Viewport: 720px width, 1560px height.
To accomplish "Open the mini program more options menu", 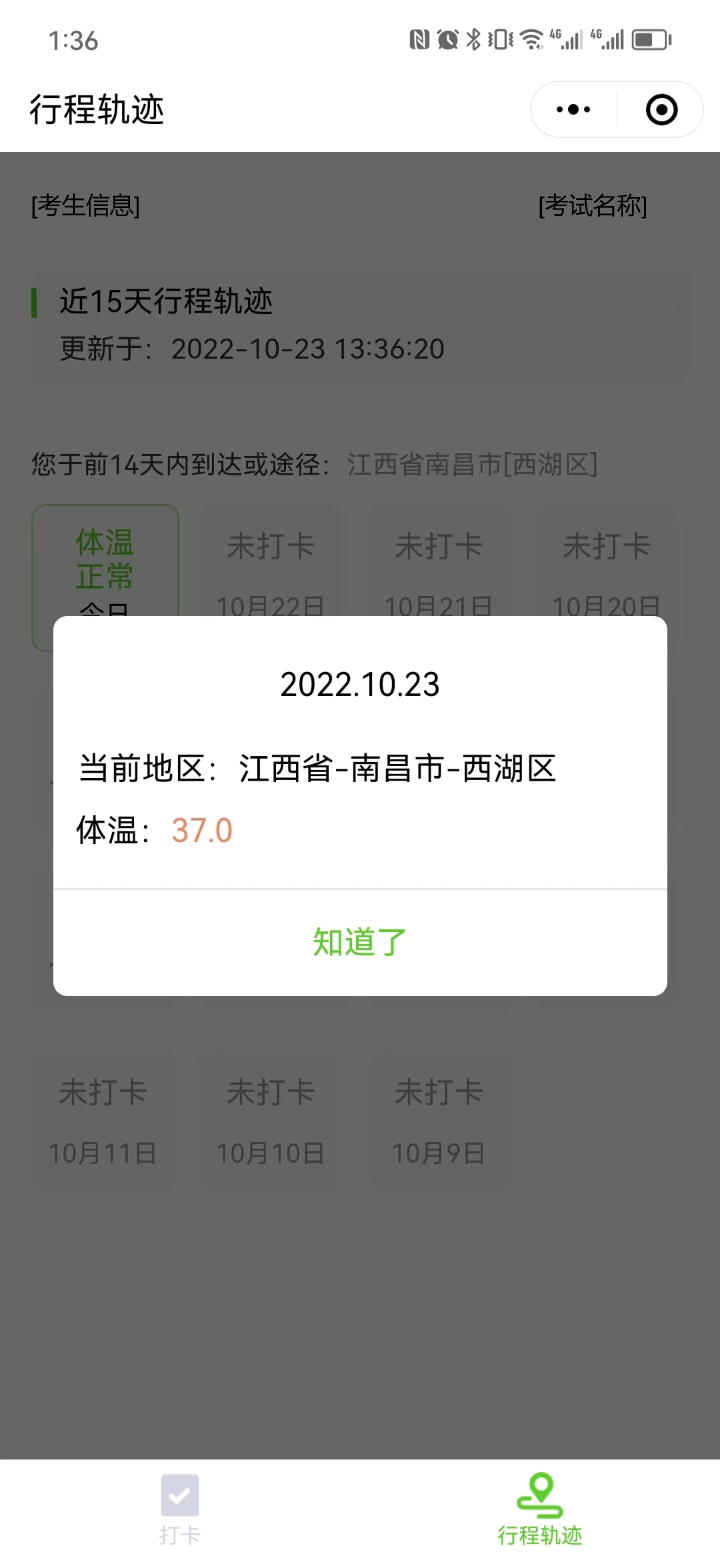I will [573, 110].
